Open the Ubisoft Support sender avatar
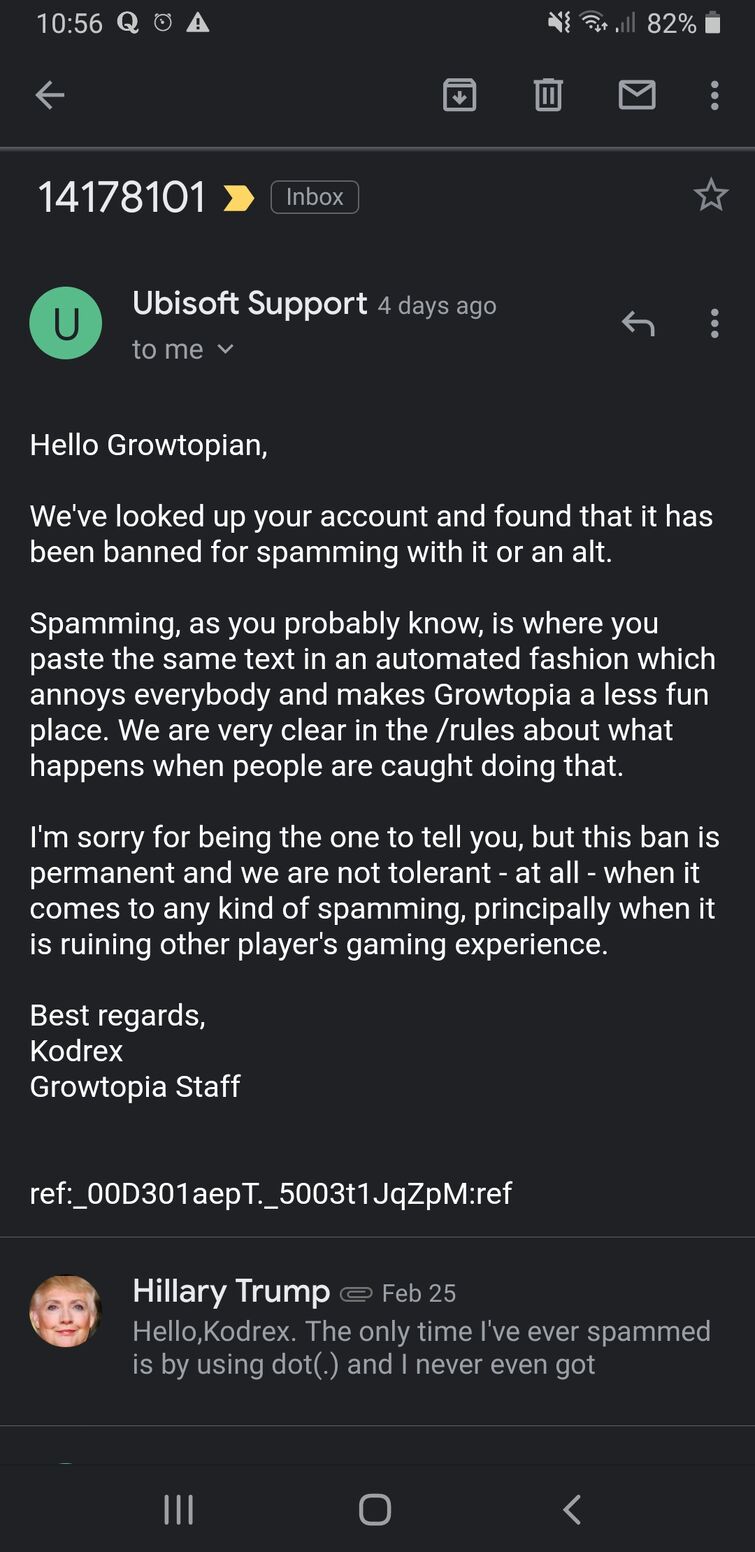This screenshot has width=755, height=1552. pos(66,323)
